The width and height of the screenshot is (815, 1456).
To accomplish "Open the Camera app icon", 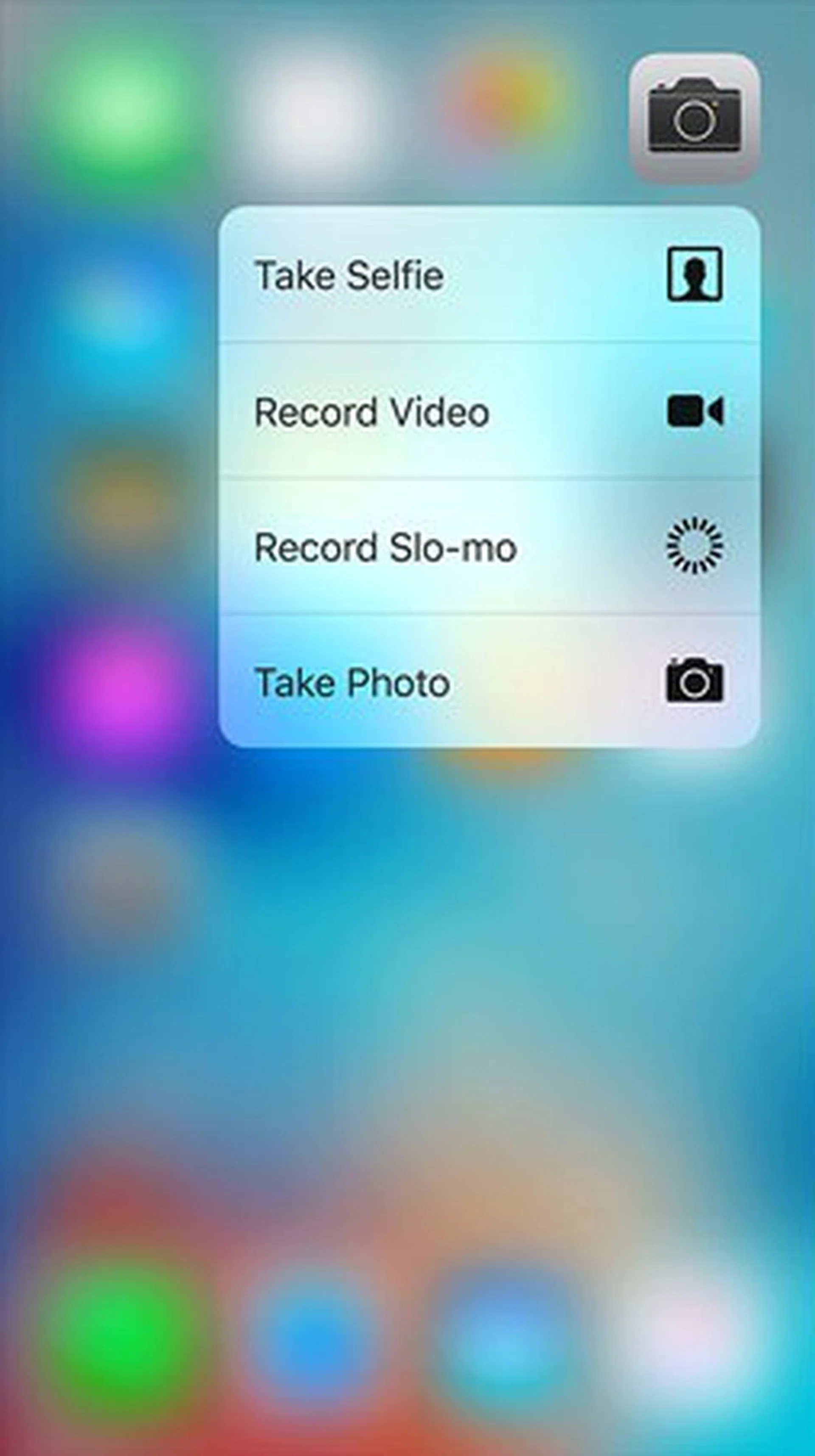I will pyautogui.click(x=694, y=118).
